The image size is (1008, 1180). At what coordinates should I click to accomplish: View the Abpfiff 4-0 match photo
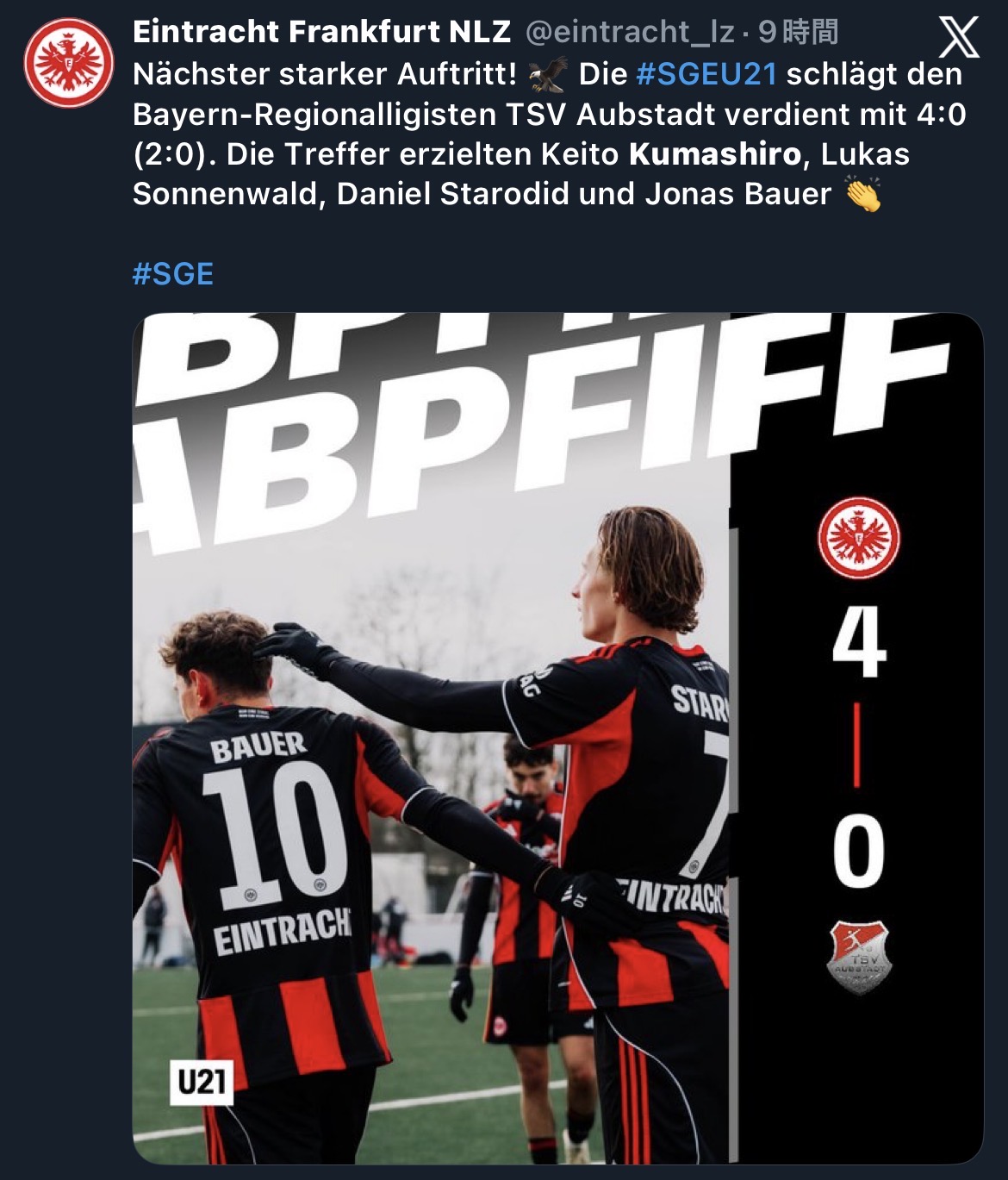(x=557, y=737)
